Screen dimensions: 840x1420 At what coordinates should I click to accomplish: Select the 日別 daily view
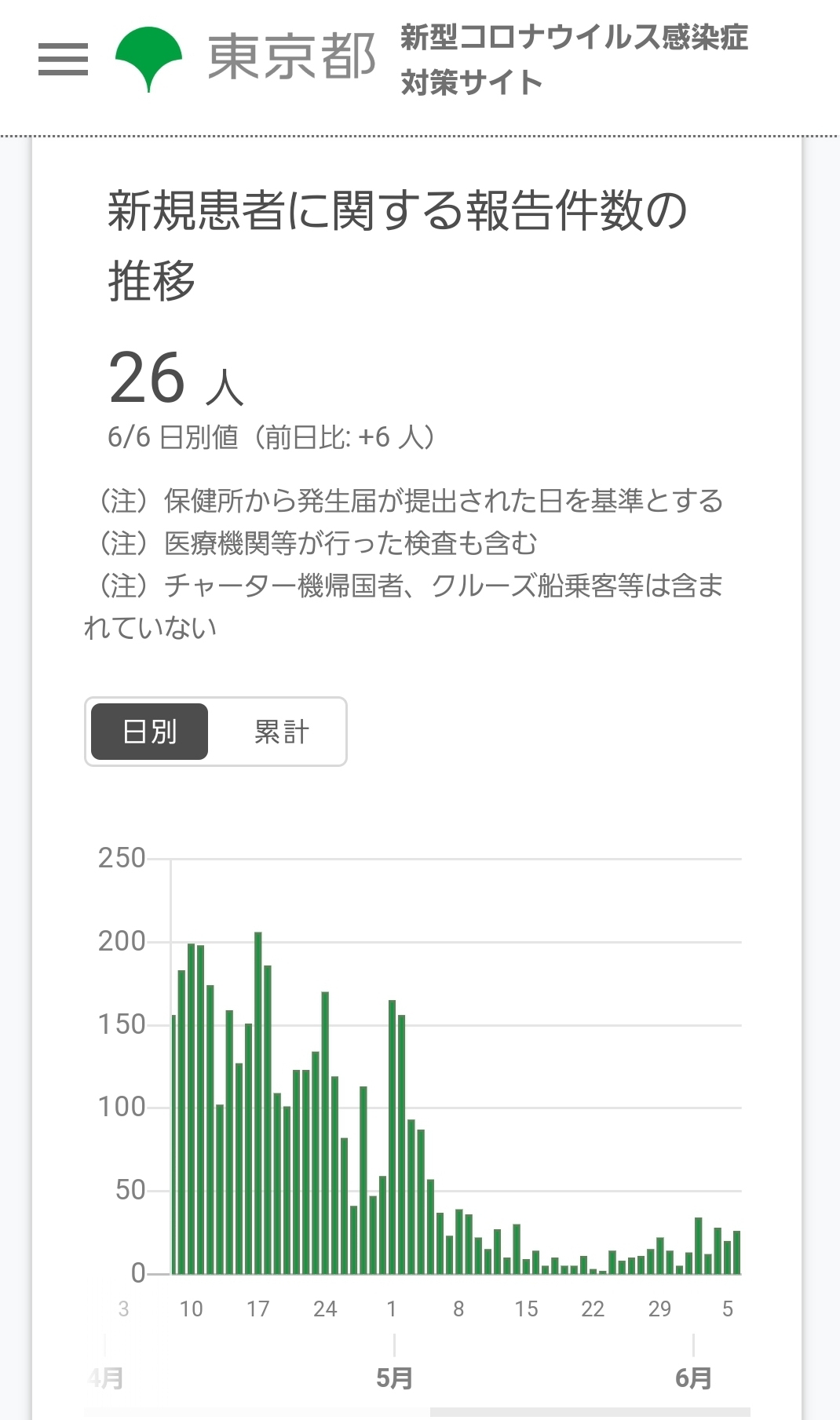(x=149, y=732)
